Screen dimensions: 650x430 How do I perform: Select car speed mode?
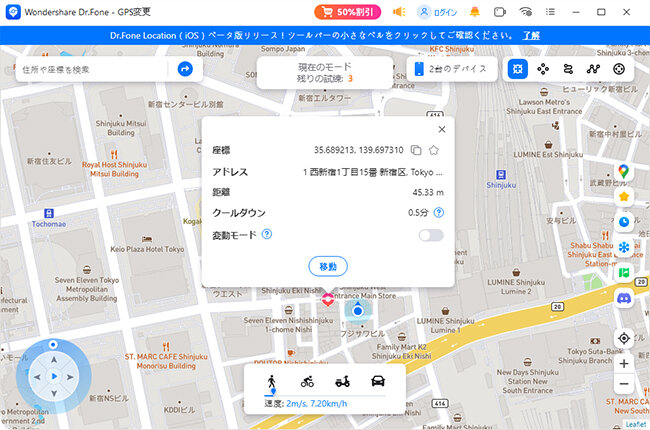click(x=378, y=381)
